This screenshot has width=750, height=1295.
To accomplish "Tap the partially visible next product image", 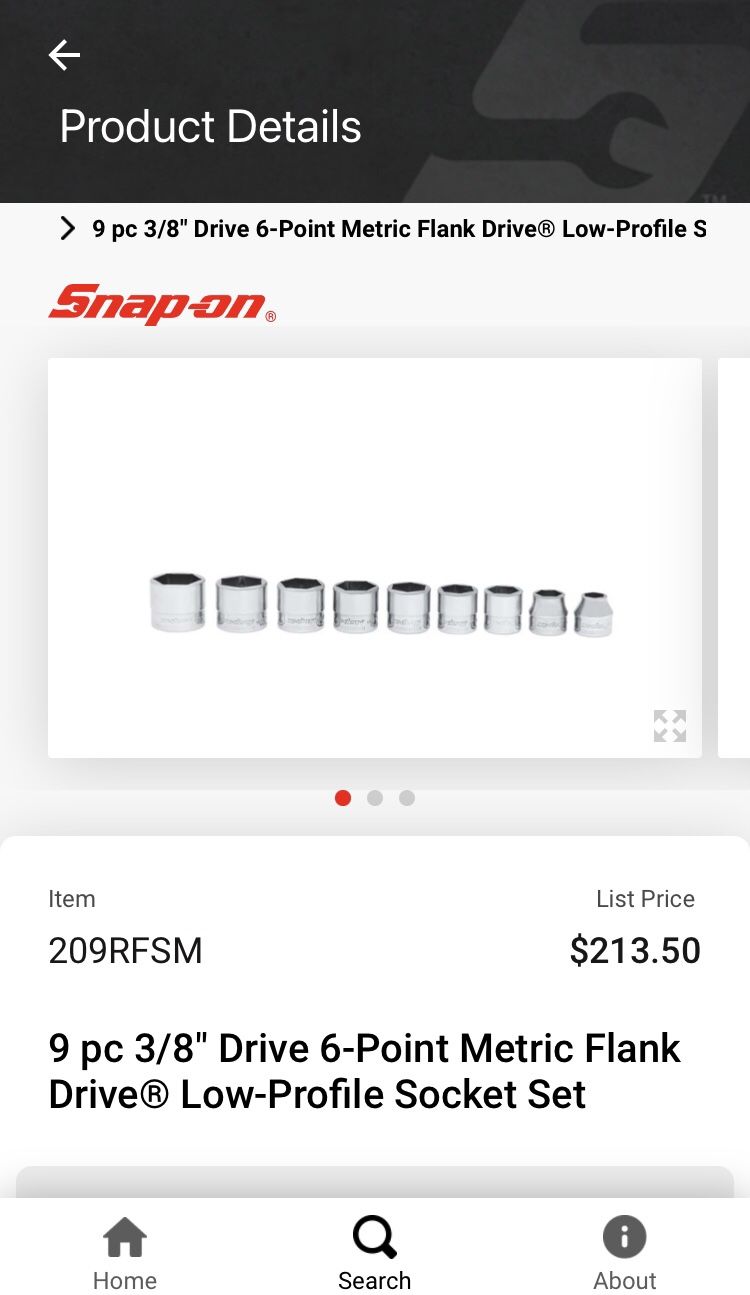I will (740, 556).
